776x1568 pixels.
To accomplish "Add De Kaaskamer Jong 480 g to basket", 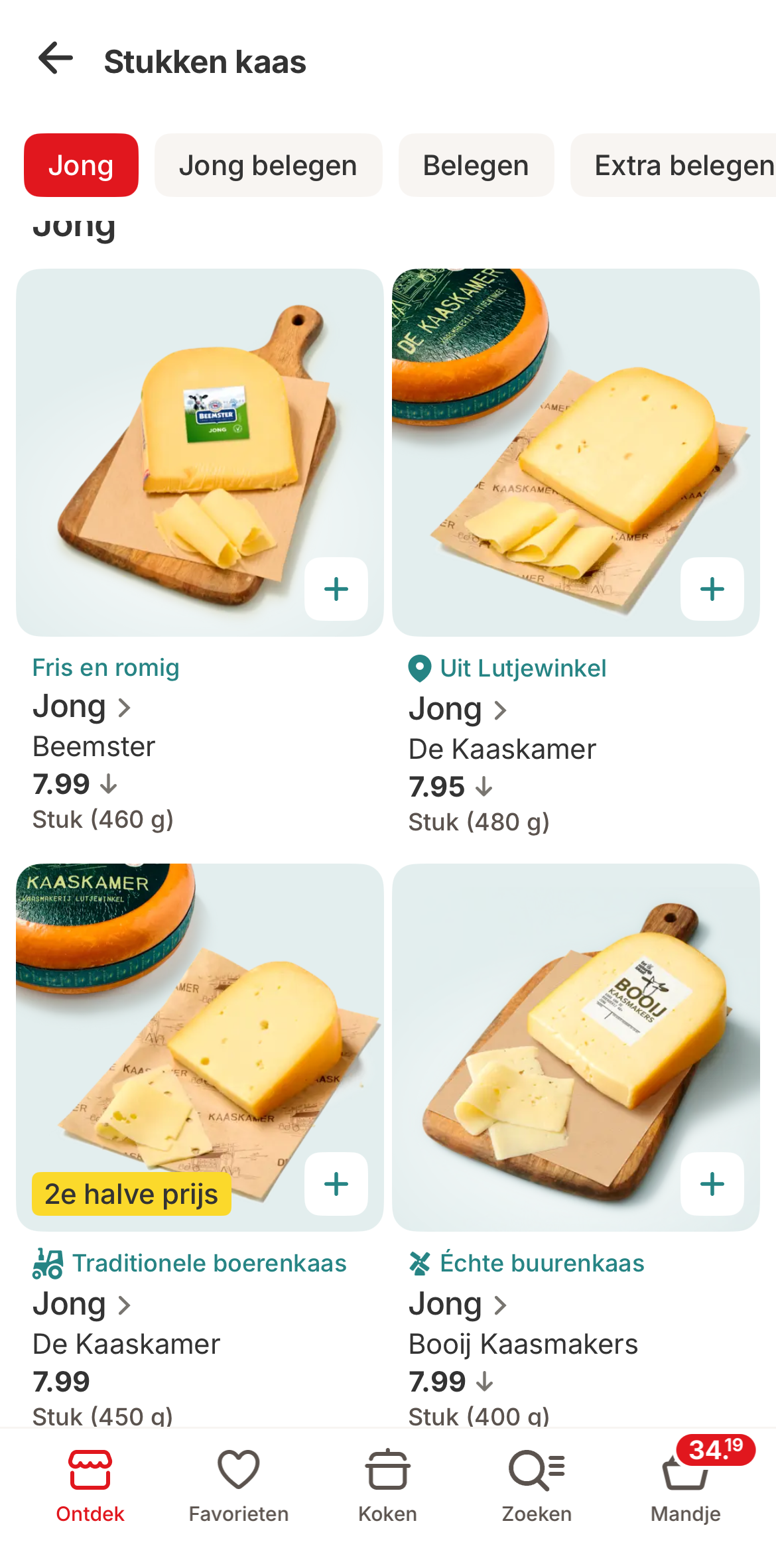I will [x=712, y=589].
